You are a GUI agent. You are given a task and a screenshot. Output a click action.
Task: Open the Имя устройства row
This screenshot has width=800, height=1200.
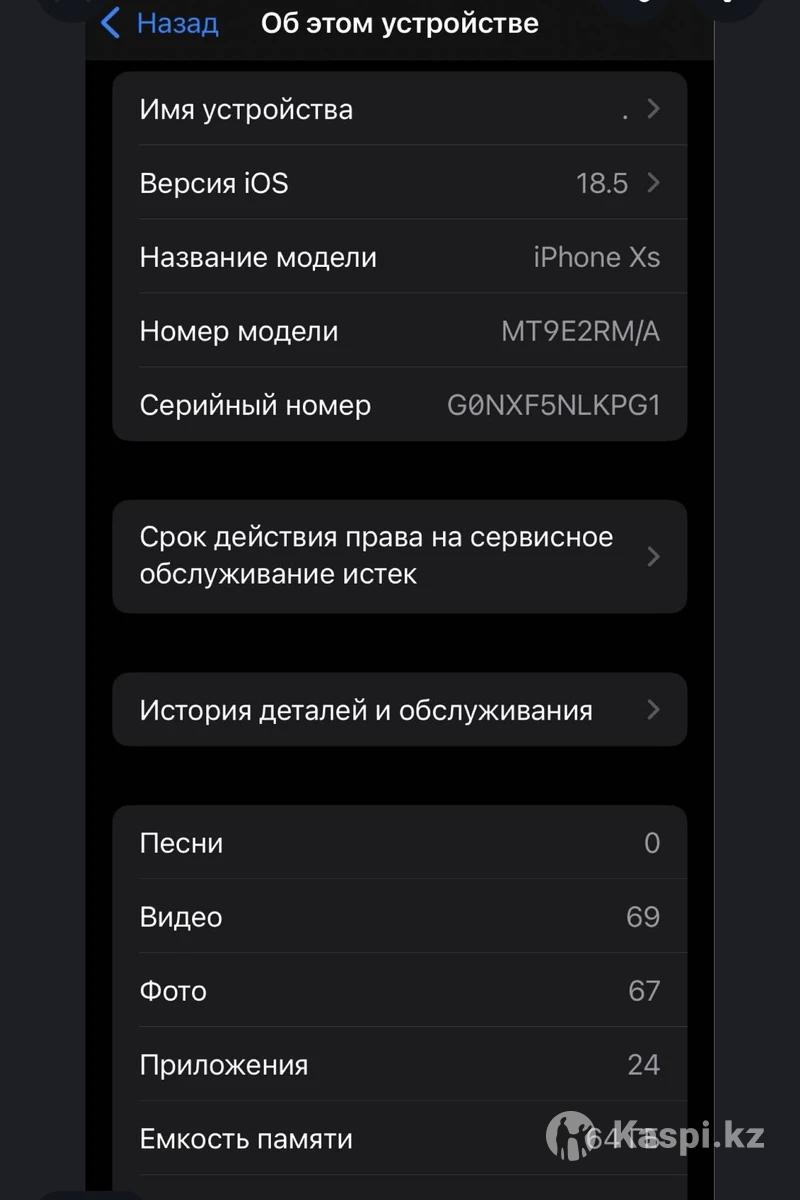(x=400, y=109)
